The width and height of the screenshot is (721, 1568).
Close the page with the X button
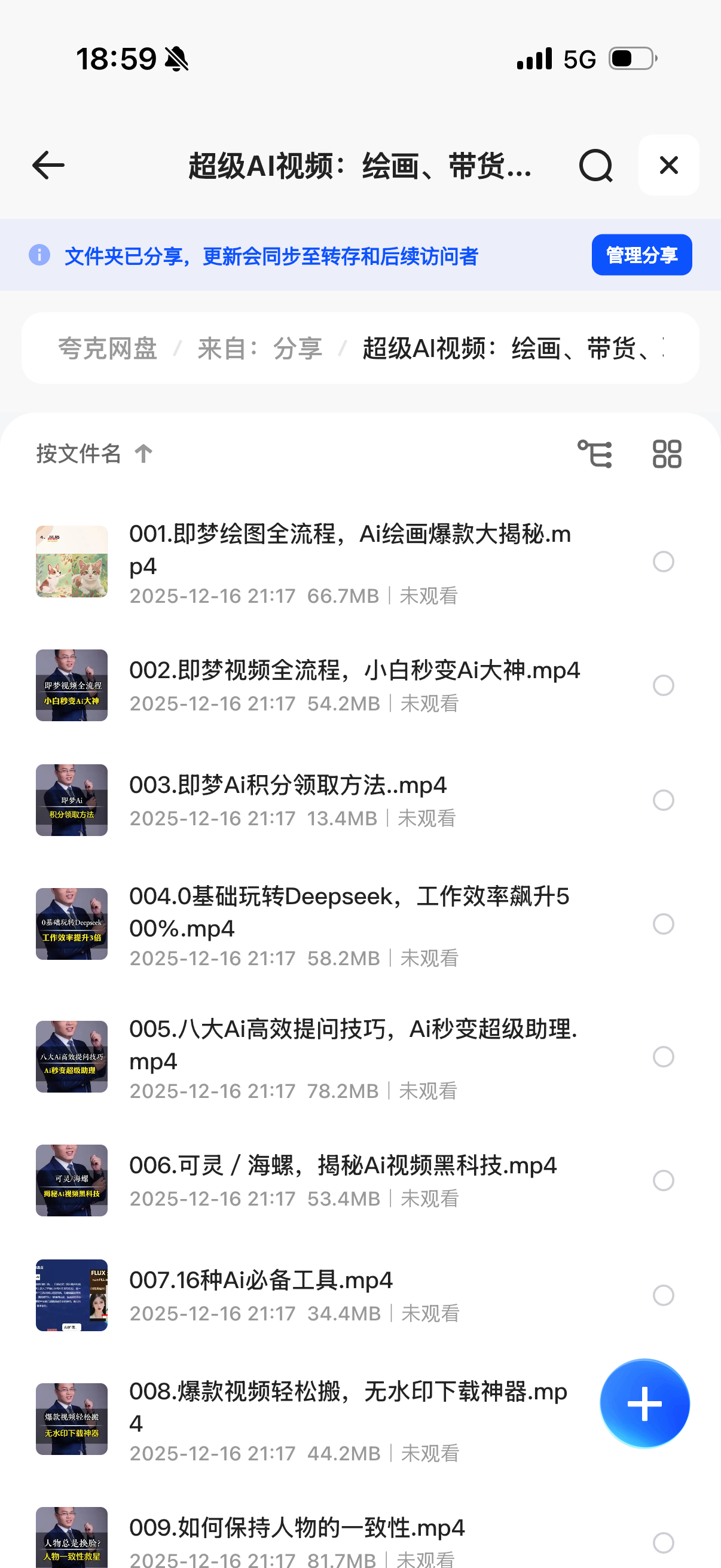point(668,165)
